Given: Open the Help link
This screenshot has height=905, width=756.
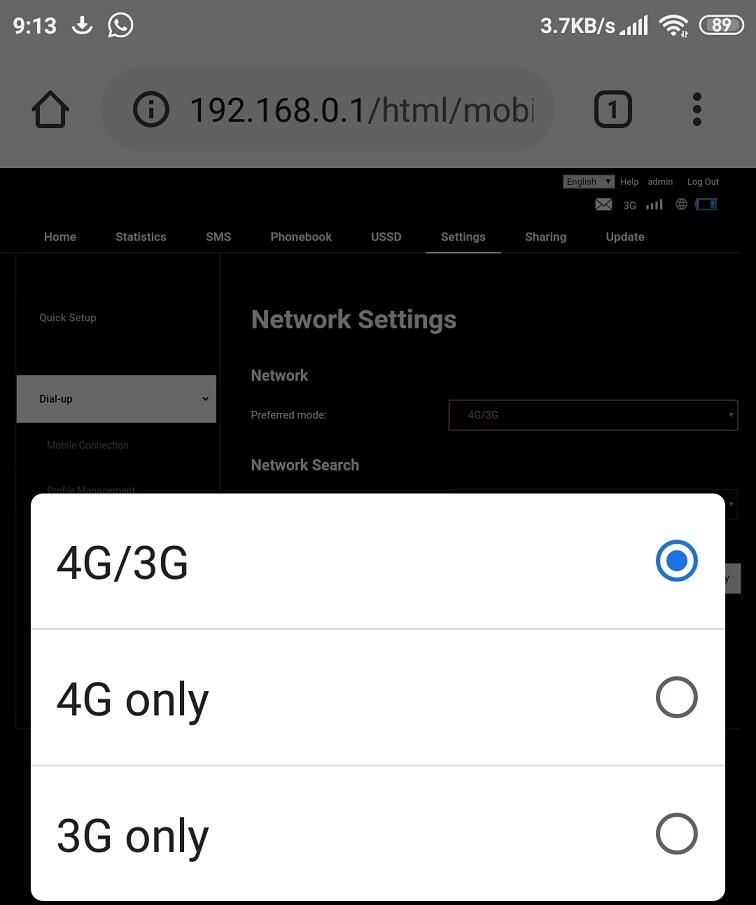Looking at the screenshot, I should tap(629, 181).
